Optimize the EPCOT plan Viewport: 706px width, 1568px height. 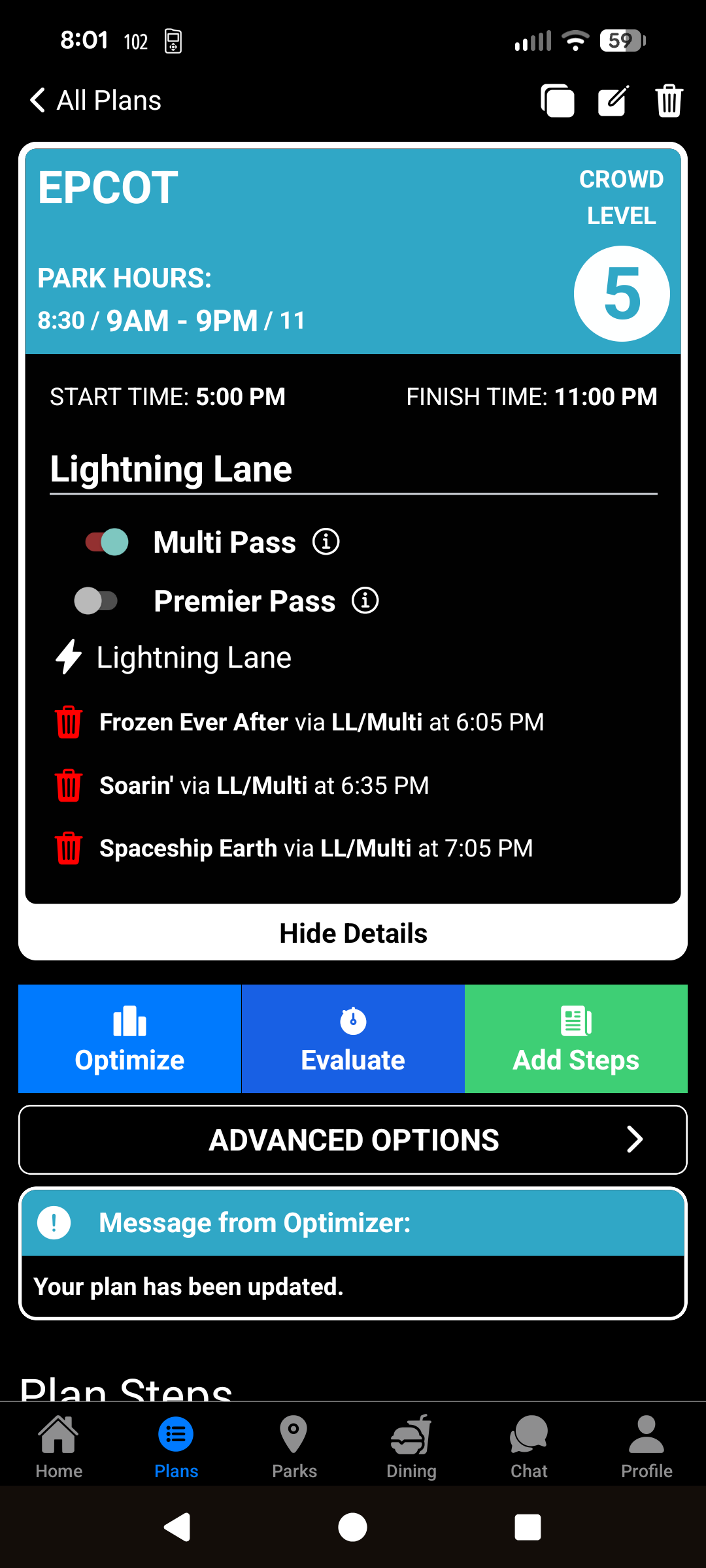click(x=129, y=1039)
